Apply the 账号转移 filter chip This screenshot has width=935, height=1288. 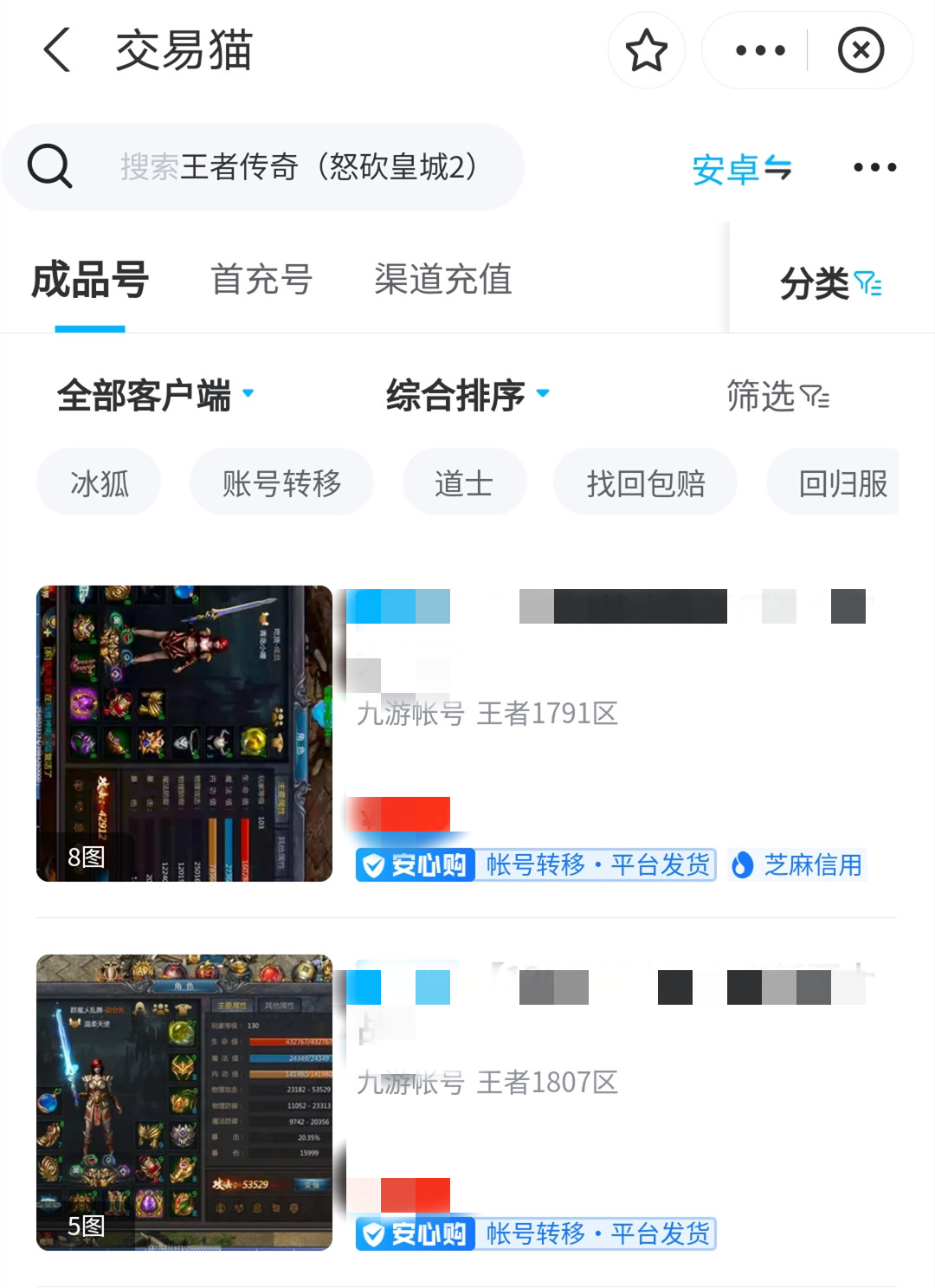coord(281,482)
